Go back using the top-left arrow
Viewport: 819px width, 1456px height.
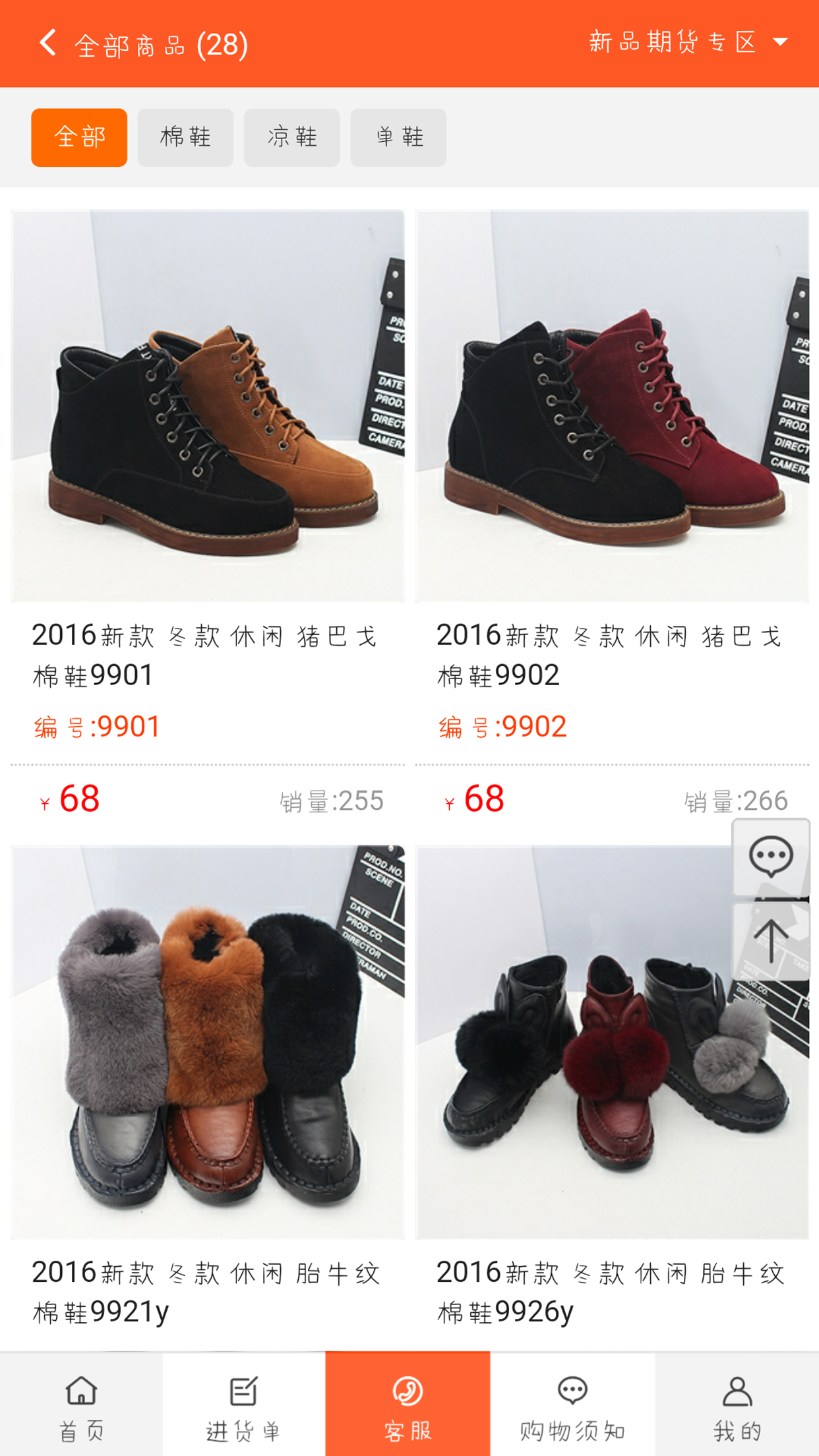pos(48,44)
